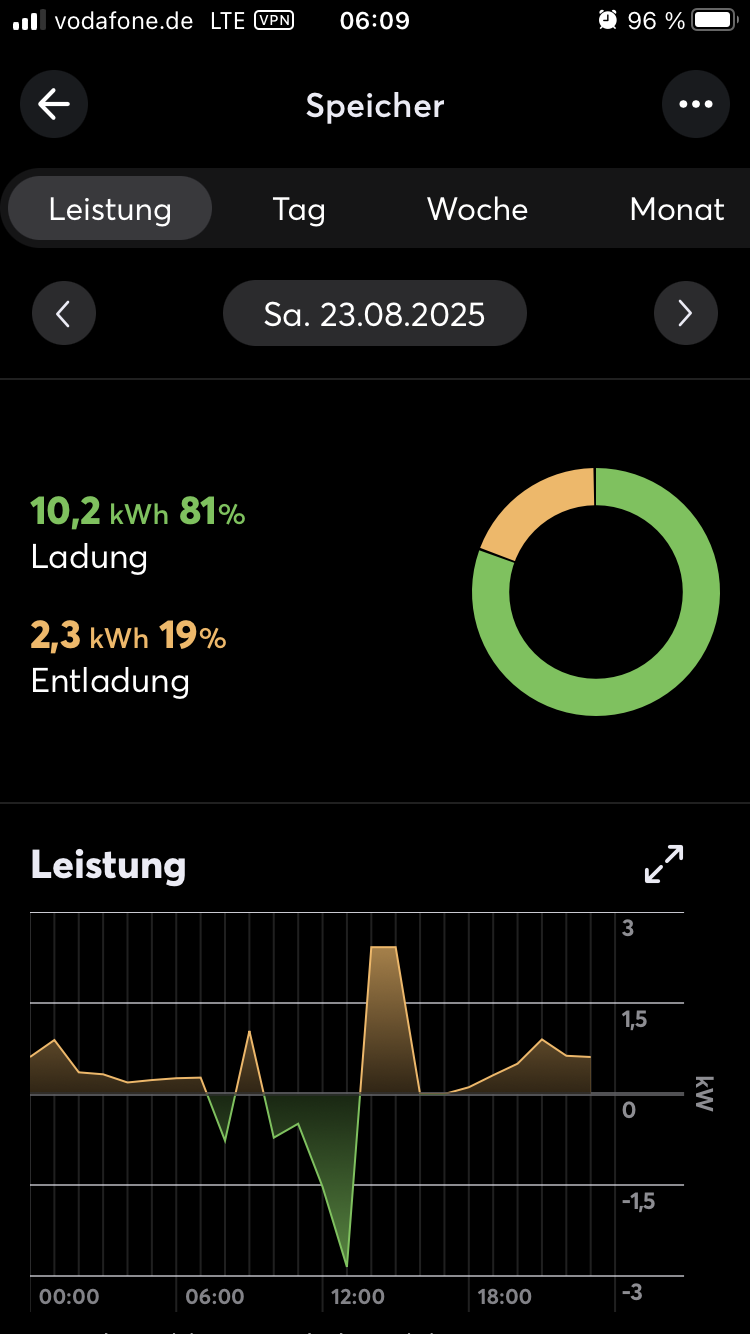Go back using the arrow button
Viewport: 750px width, 1334px height.
click(x=54, y=104)
